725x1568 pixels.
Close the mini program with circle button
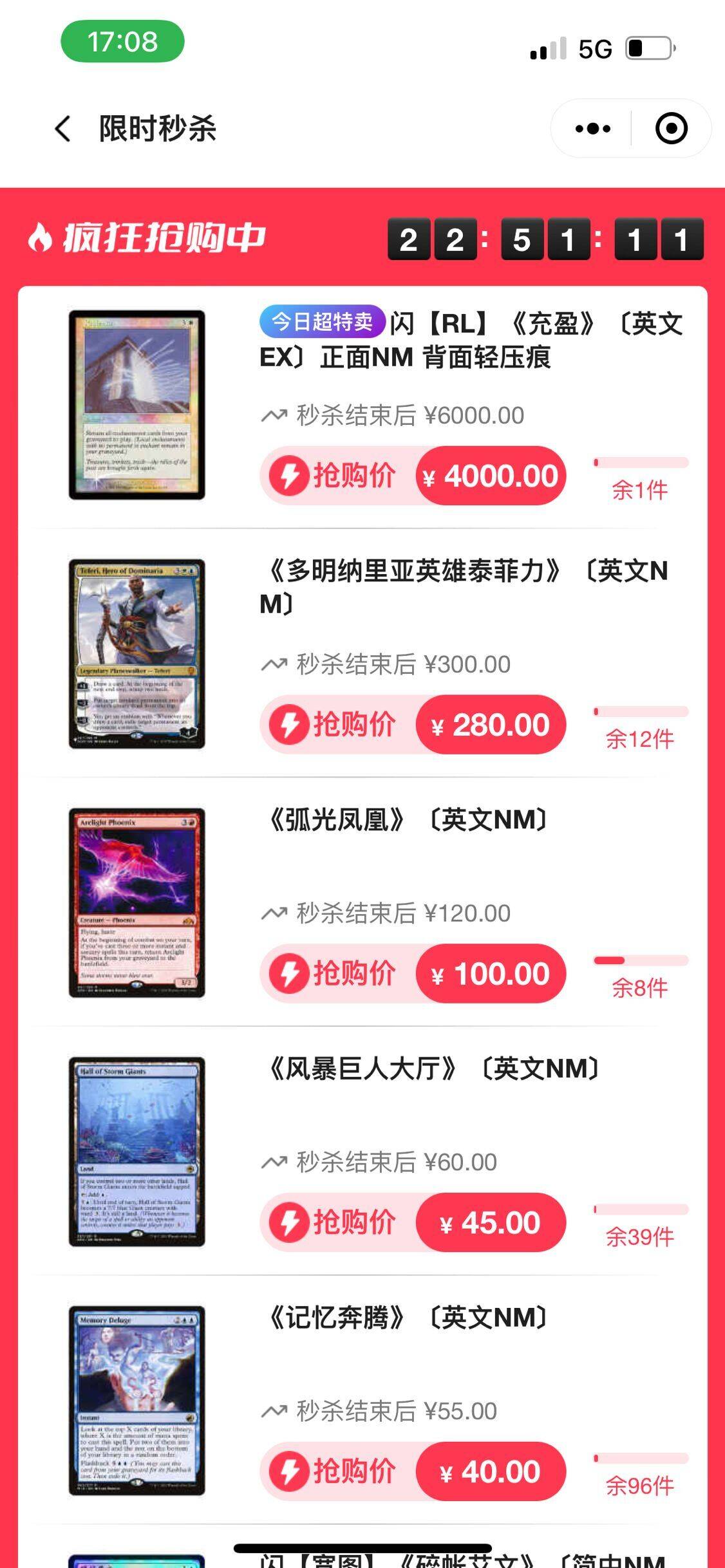click(671, 129)
